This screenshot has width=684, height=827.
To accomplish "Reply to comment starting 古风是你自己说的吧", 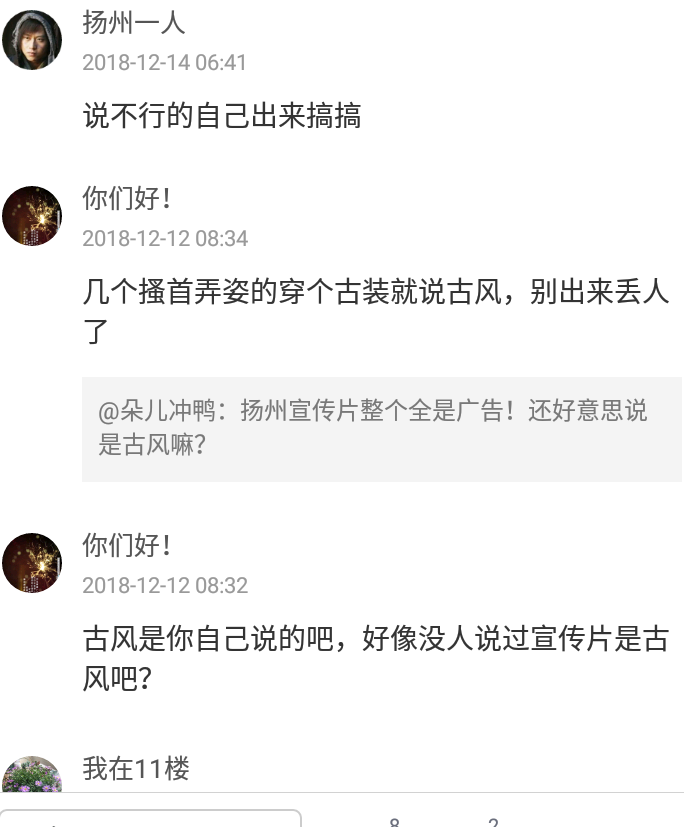I will [x=375, y=658].
